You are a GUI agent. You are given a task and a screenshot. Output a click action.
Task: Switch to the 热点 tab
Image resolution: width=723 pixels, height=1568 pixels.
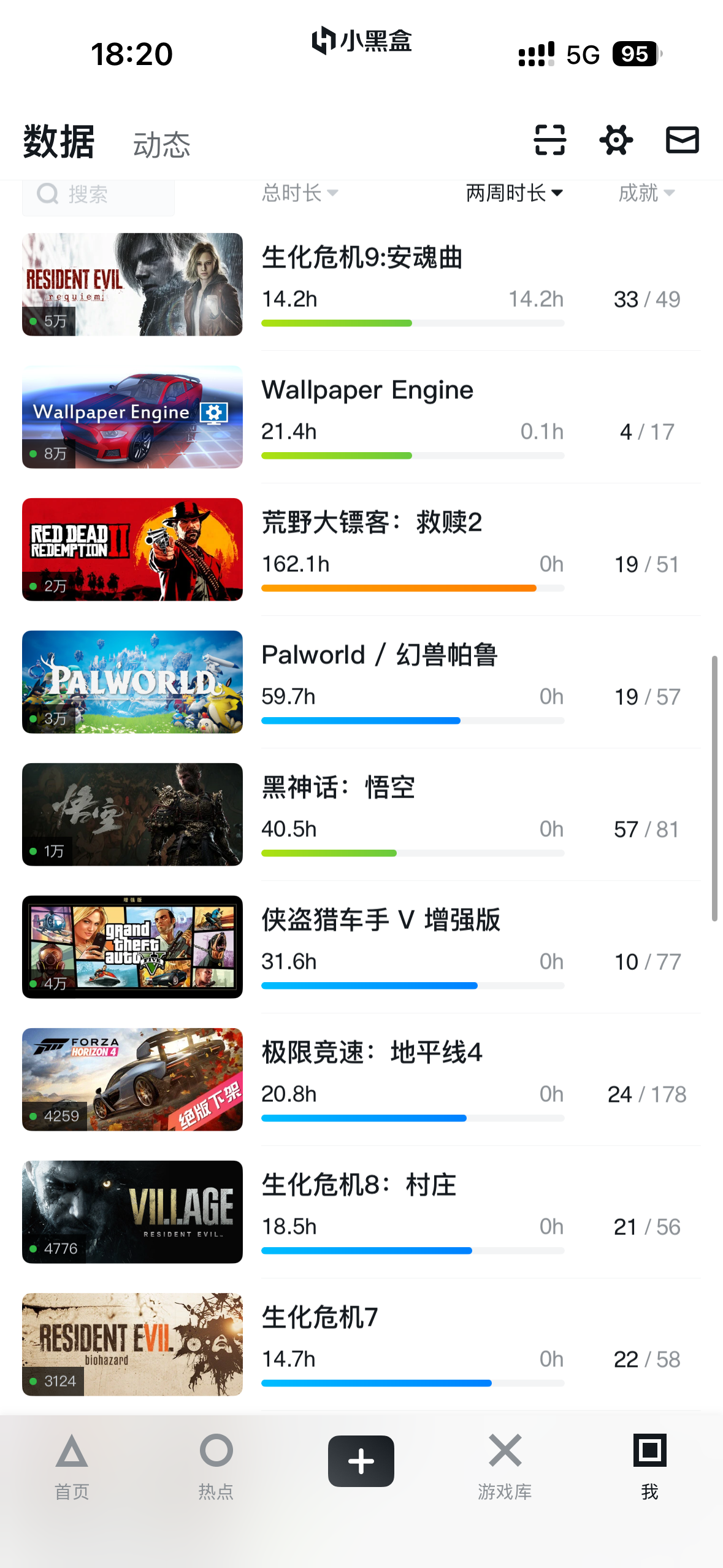(x=216, y=1466)
